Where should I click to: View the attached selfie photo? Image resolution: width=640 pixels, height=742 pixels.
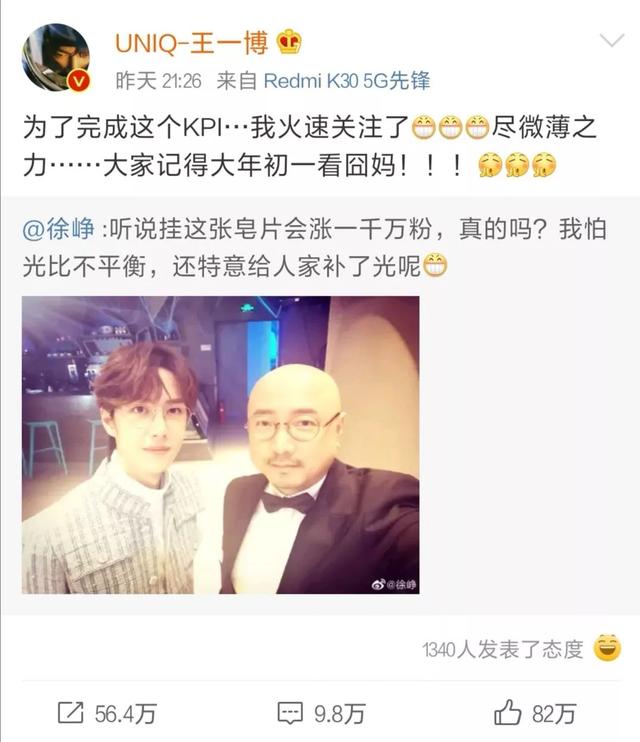(x=221, y=445)
